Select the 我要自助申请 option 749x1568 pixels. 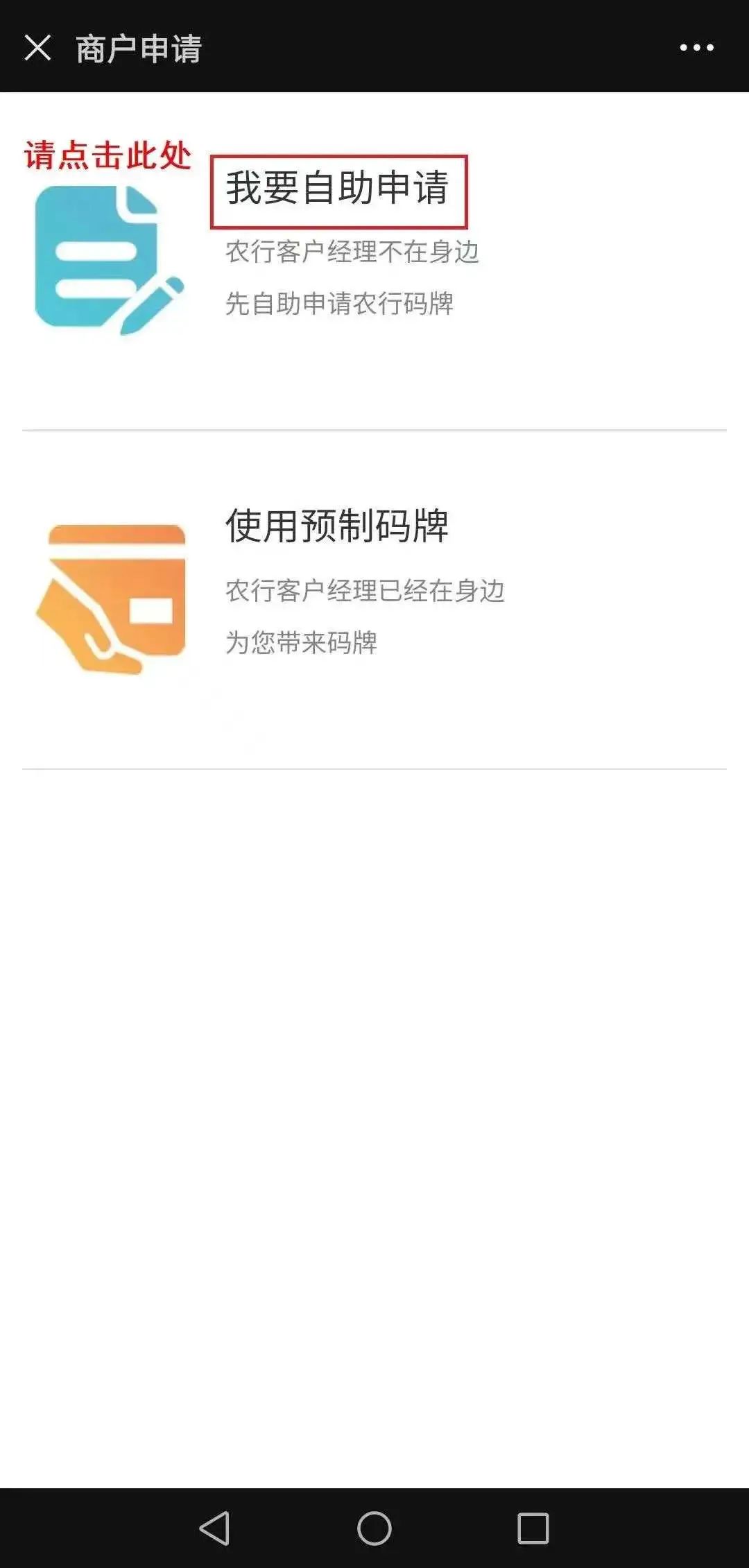338,192
